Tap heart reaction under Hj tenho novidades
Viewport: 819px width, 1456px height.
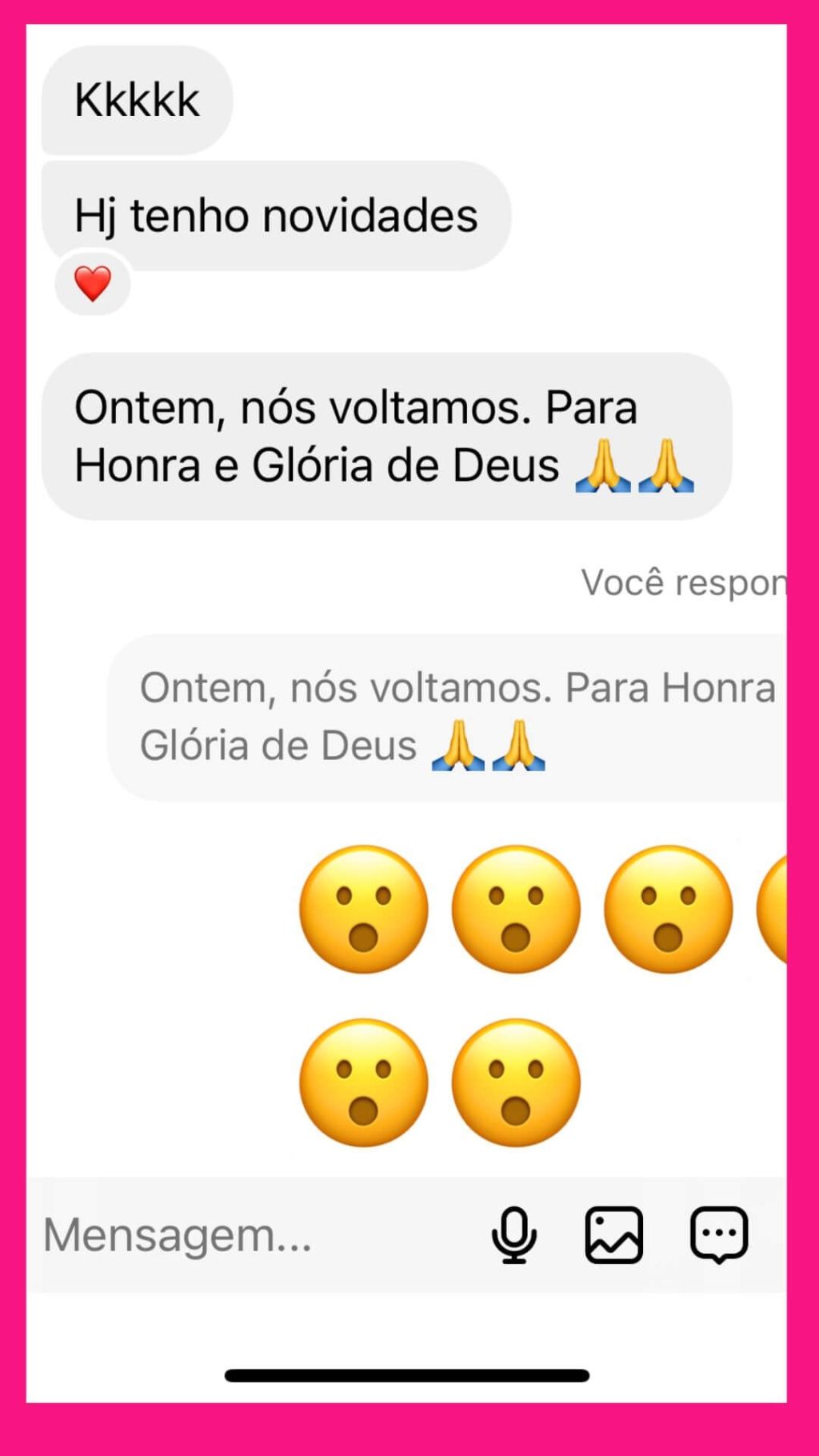93,283
